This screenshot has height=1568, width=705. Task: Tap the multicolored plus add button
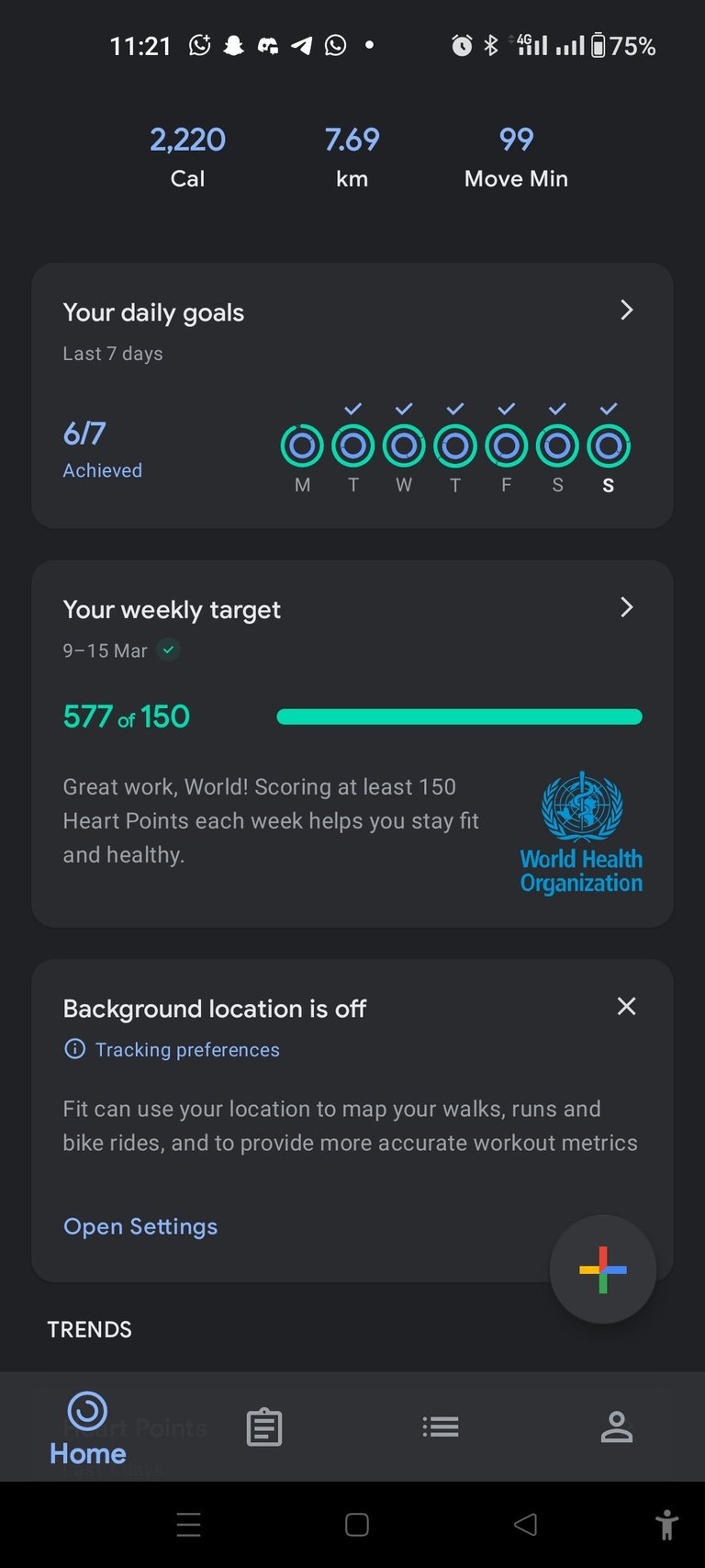coord(603,1269)
